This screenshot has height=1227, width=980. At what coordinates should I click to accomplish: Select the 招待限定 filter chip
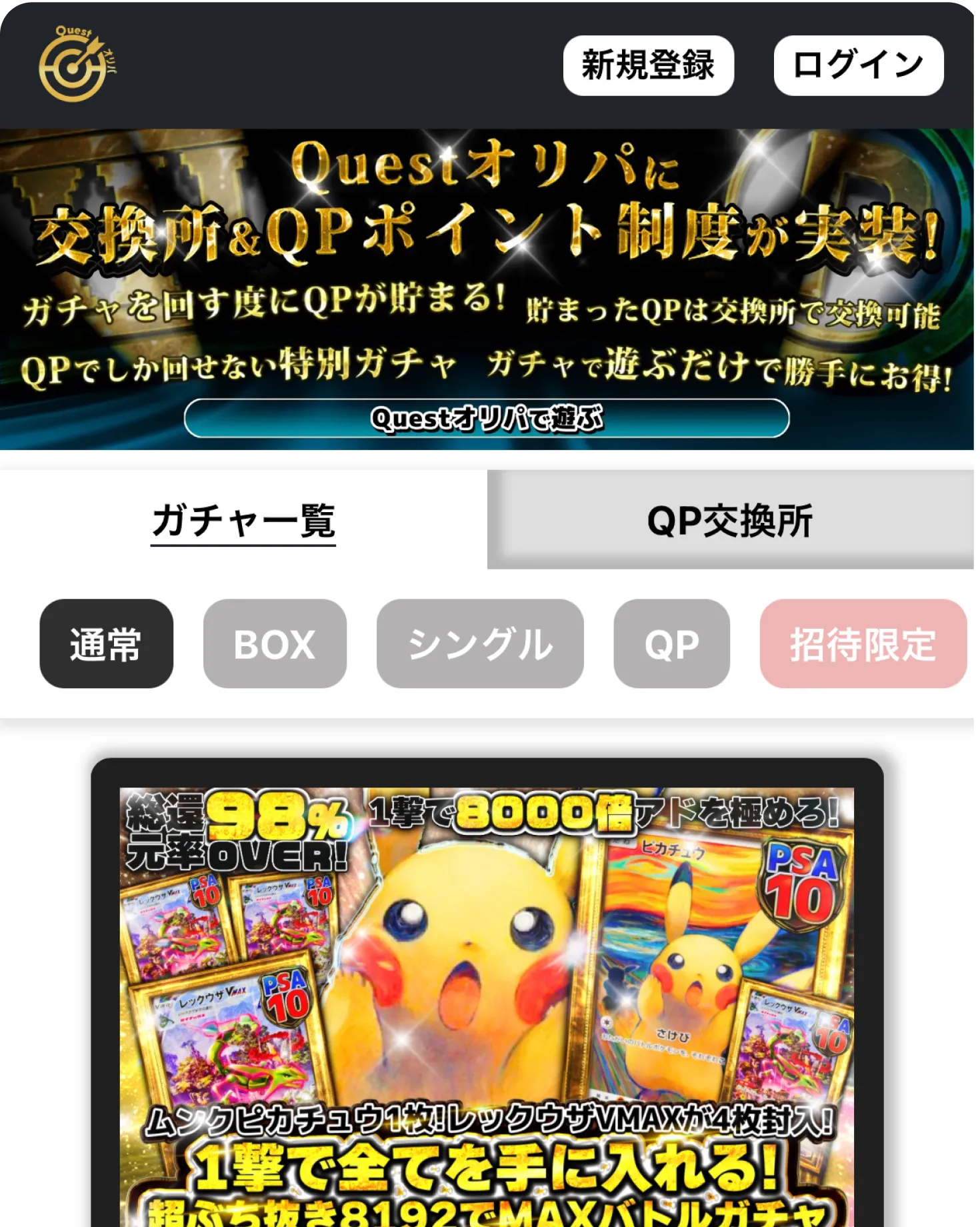[863, 644]
